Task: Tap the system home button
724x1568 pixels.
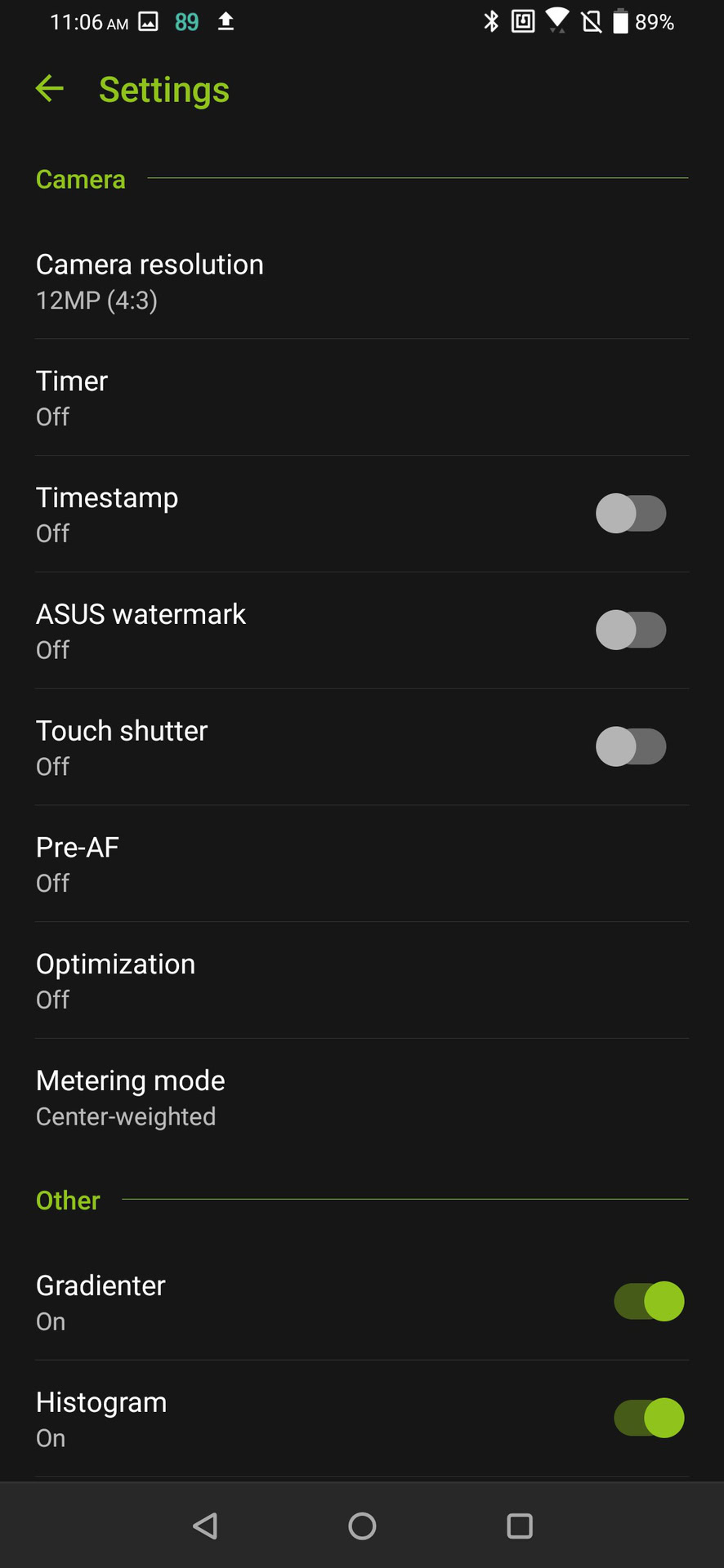Action: (x=362, y=1526)
